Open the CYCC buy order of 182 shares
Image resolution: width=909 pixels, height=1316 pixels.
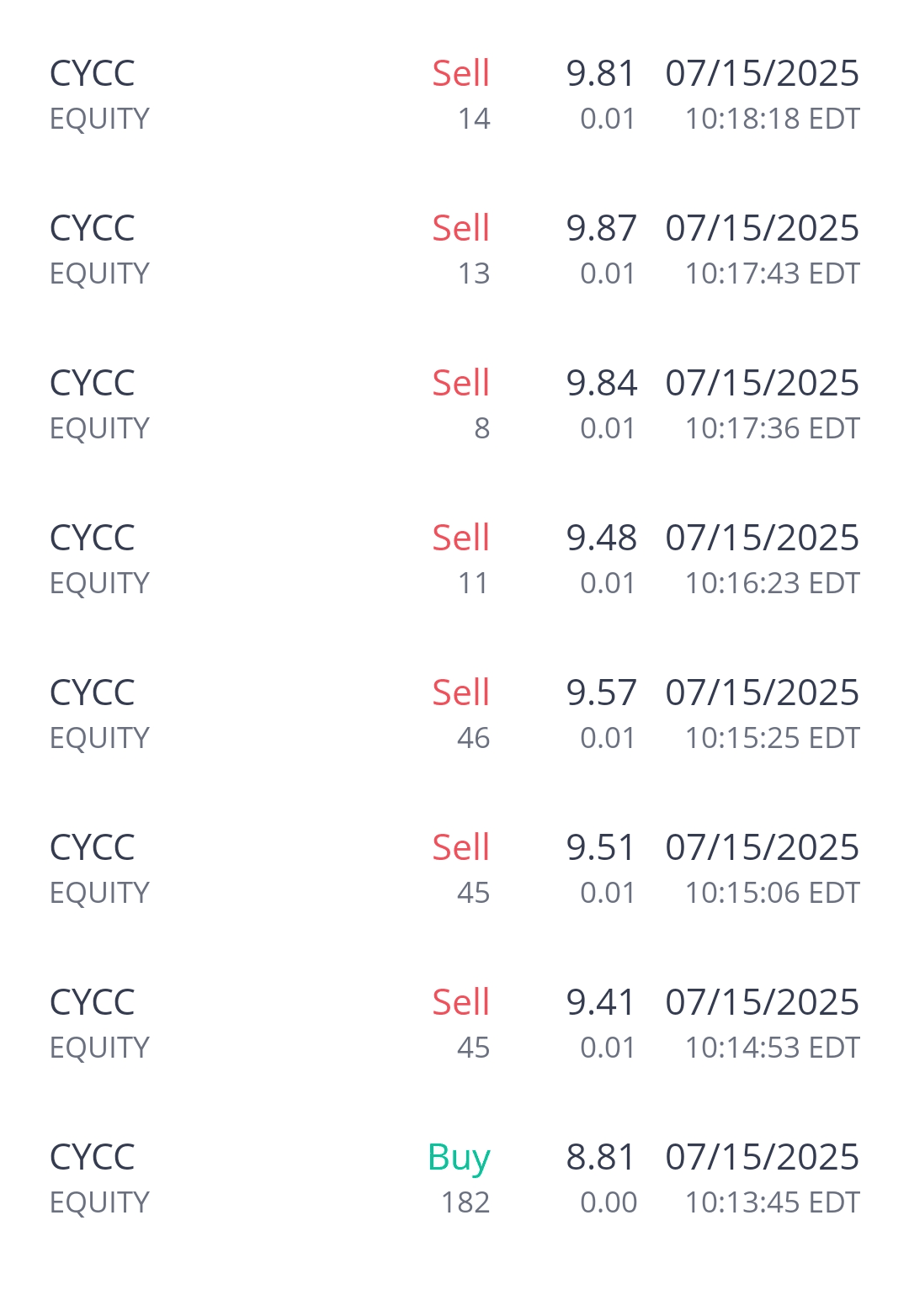(454, 1179)
